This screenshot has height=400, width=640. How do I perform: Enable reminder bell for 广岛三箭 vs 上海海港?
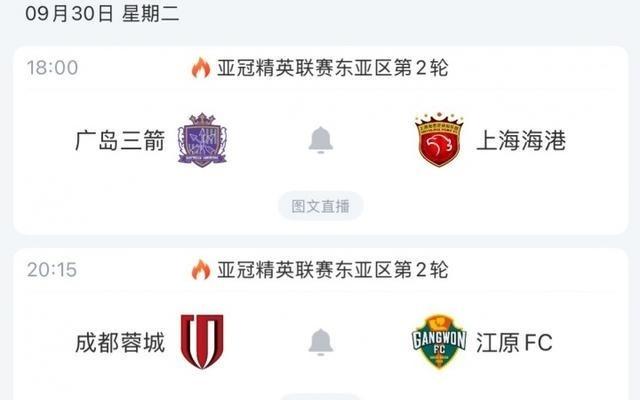pos(320,141)
